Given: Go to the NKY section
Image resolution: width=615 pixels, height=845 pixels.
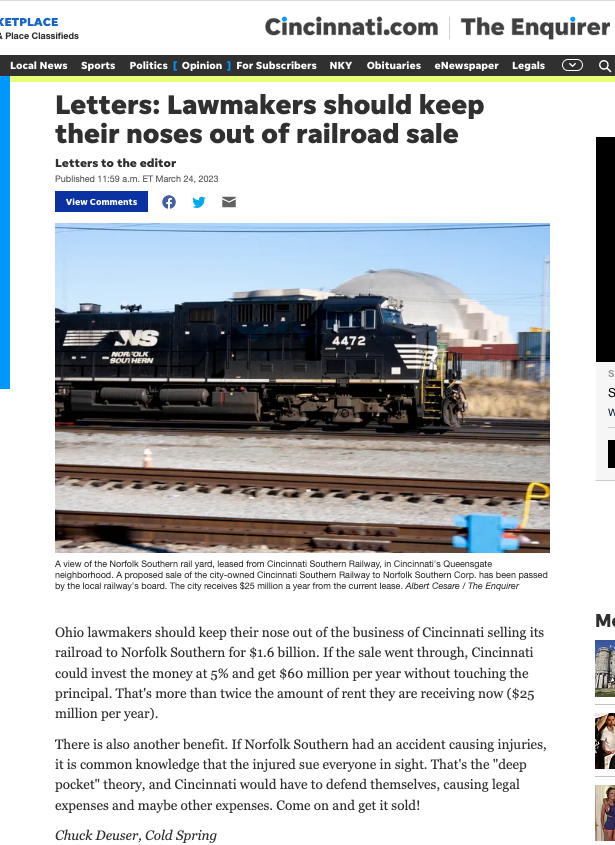Looking at the screenshot, I should pyautogui.click(x=341, y=66).
